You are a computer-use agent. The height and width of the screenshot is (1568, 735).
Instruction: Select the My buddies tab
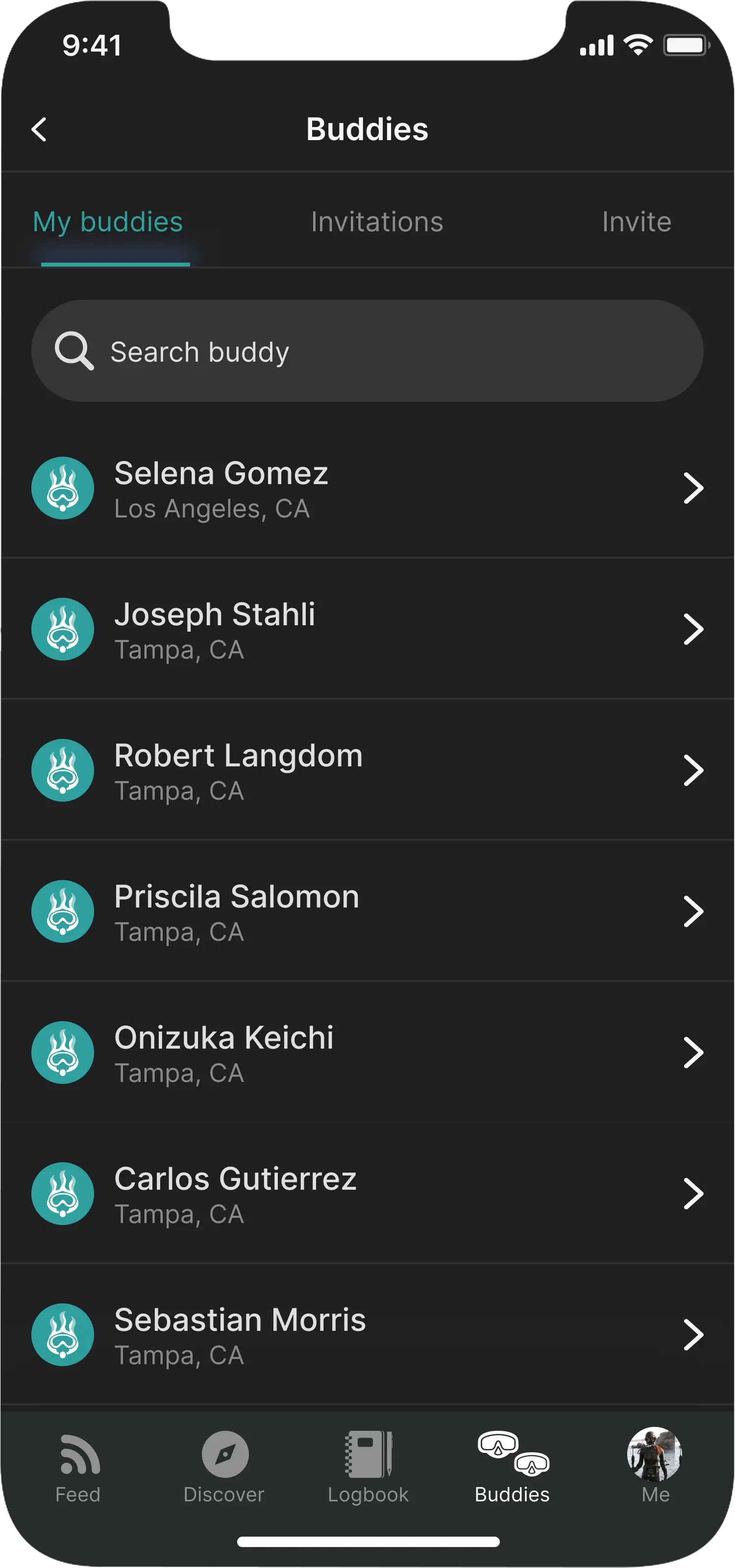(108, 222)
